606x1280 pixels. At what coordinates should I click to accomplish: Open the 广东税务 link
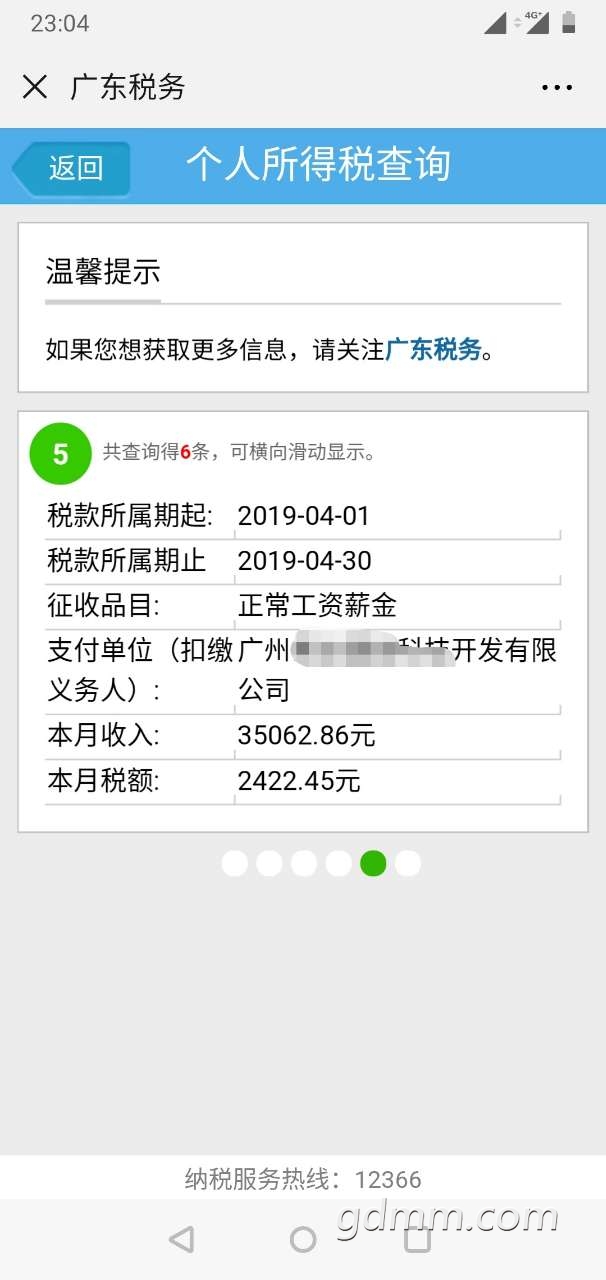[433, 350]
